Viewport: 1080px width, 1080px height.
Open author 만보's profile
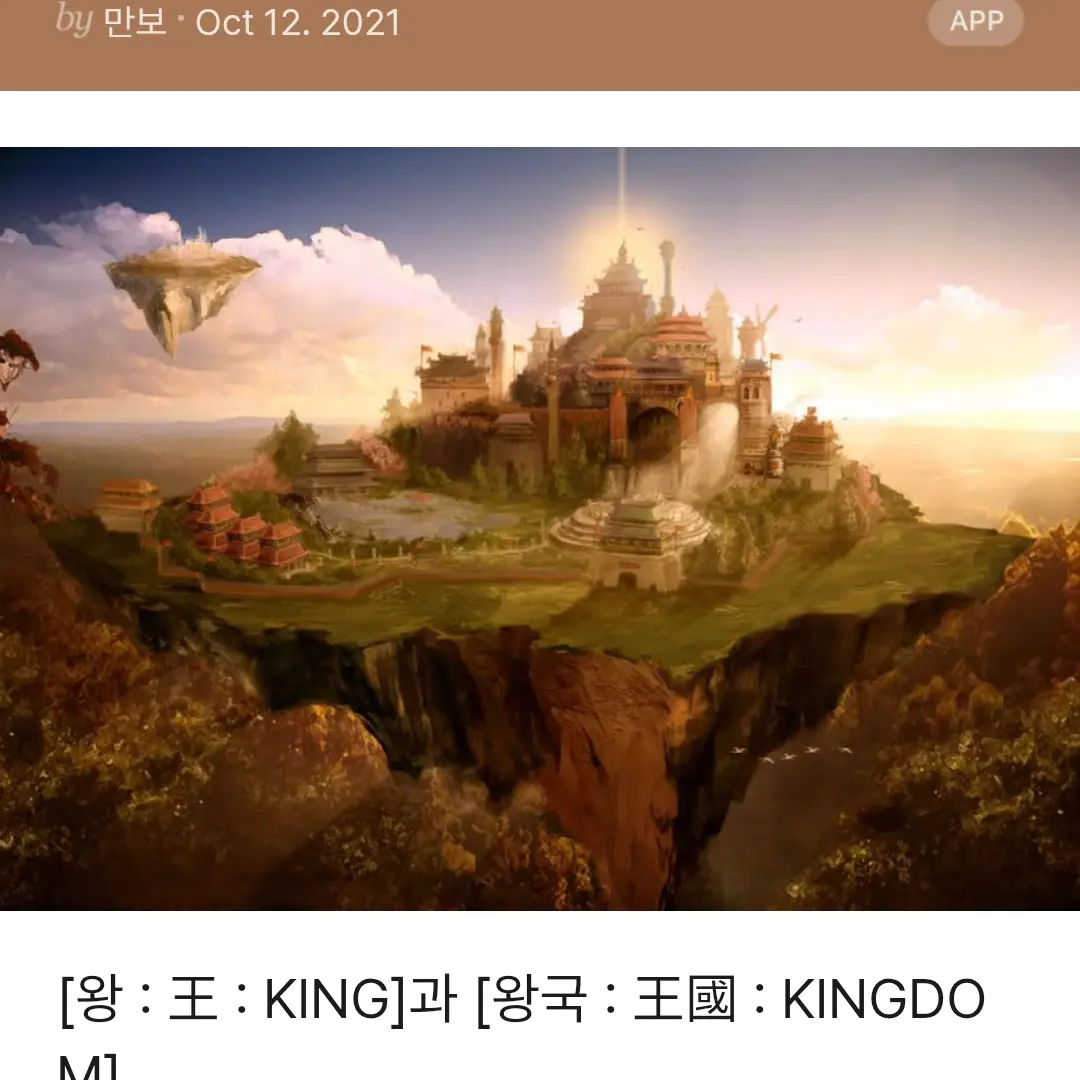[x=134, y=22]
